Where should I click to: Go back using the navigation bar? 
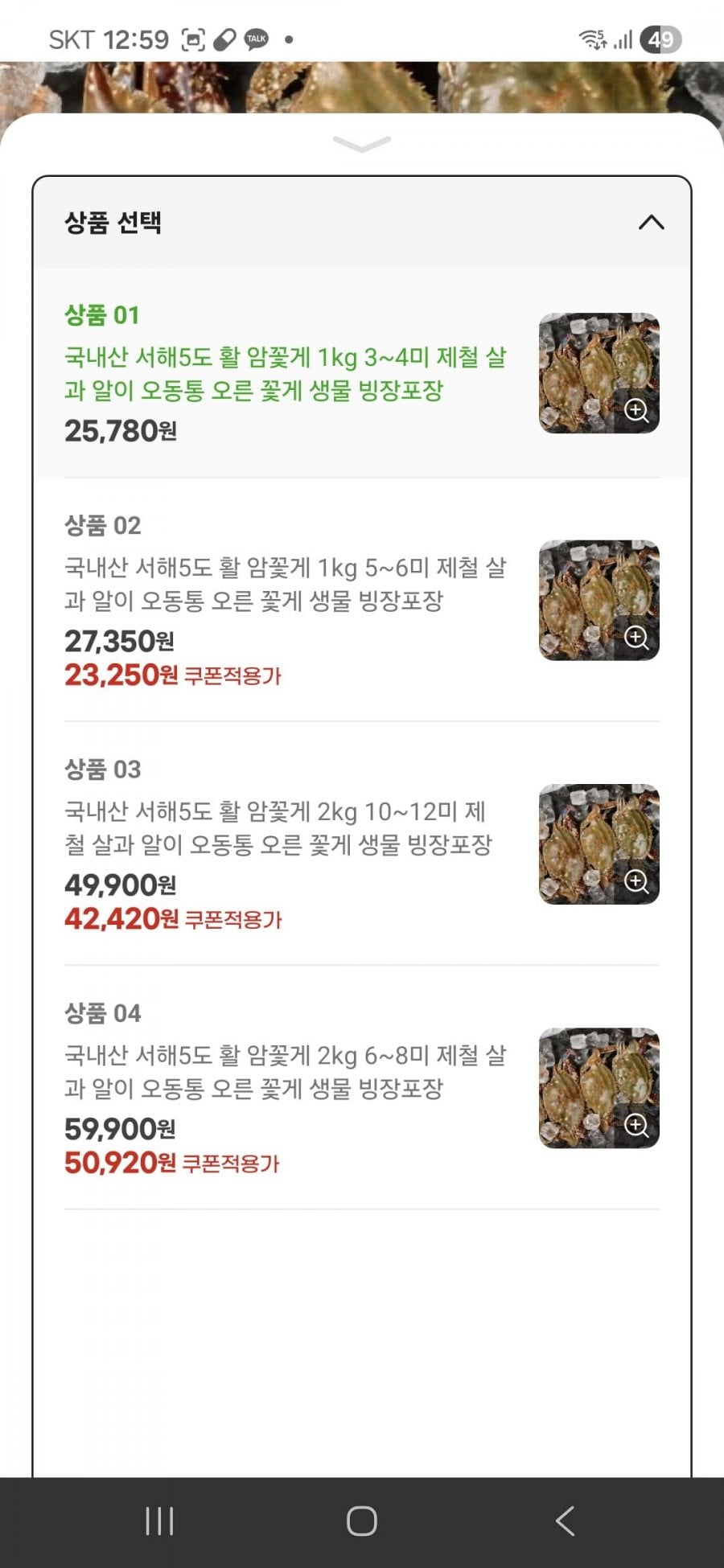click(565, 1521)
